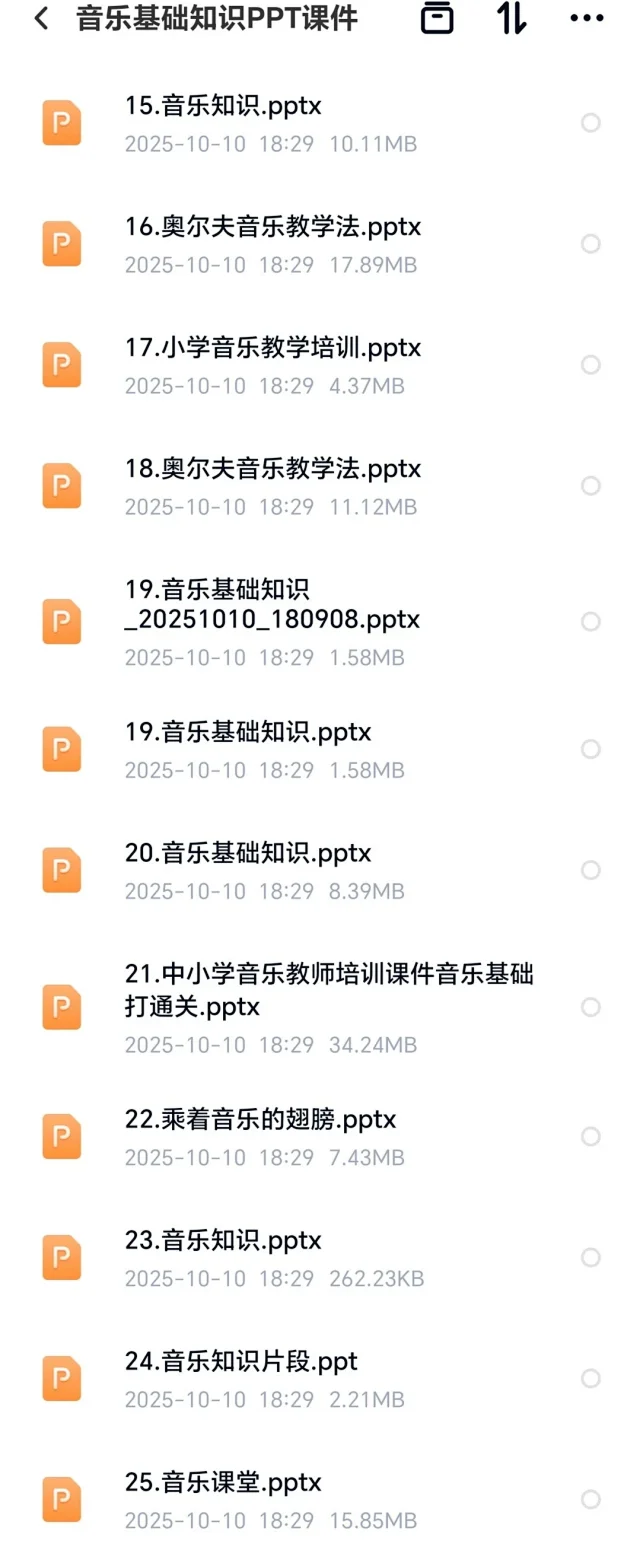640x1547 pixels.
Task: Open file 24.音乐知识片段.ppt
Action: (x=241, y=1361)
